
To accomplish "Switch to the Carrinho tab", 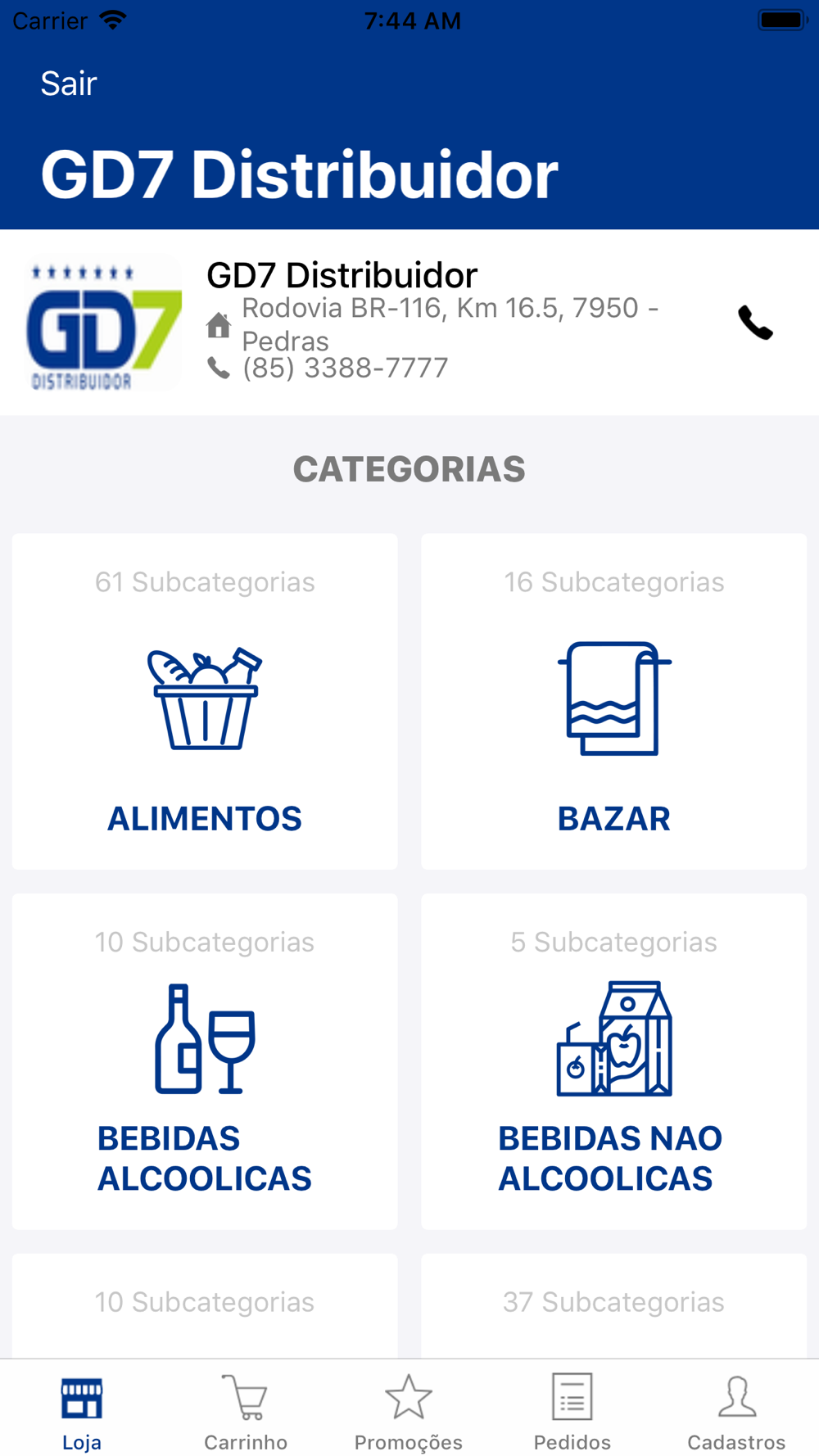I will (x=246, y=1412).
